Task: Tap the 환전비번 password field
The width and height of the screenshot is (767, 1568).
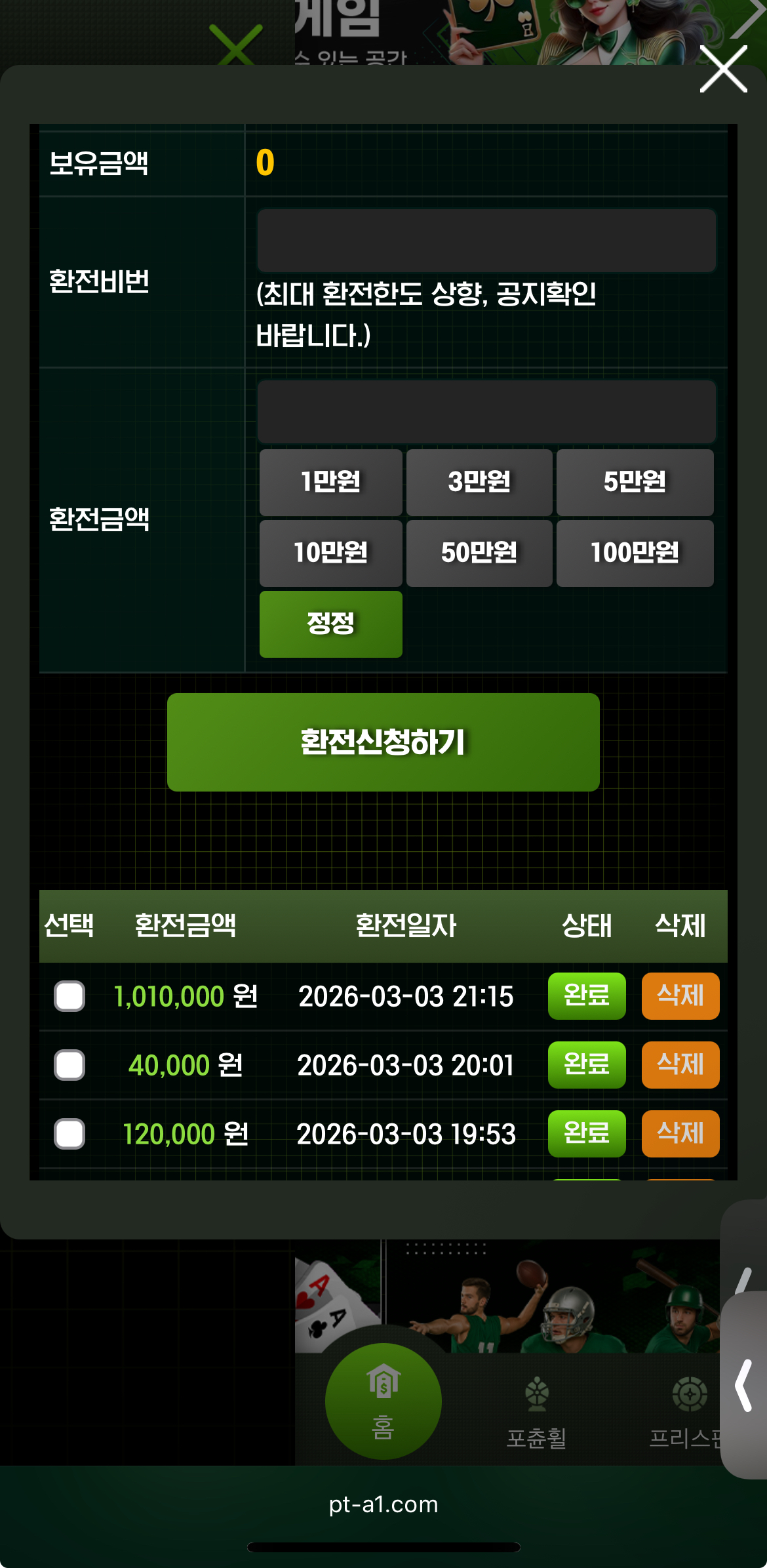Action: tap(486, 241)
